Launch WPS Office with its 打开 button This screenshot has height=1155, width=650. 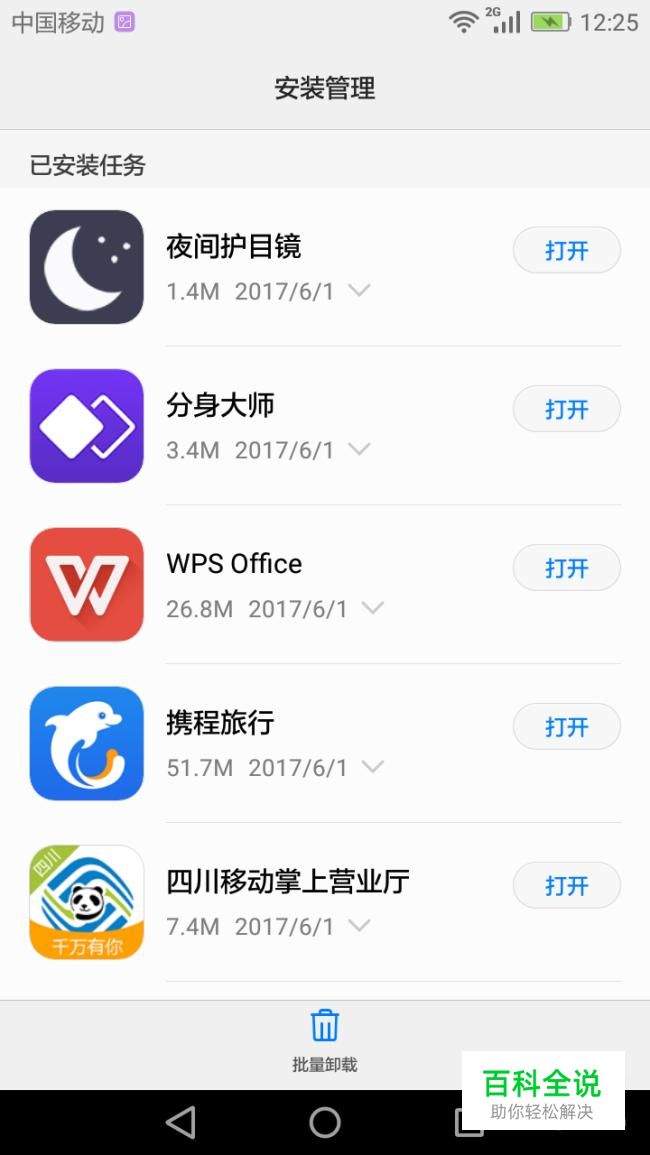(x=566, y=568)
